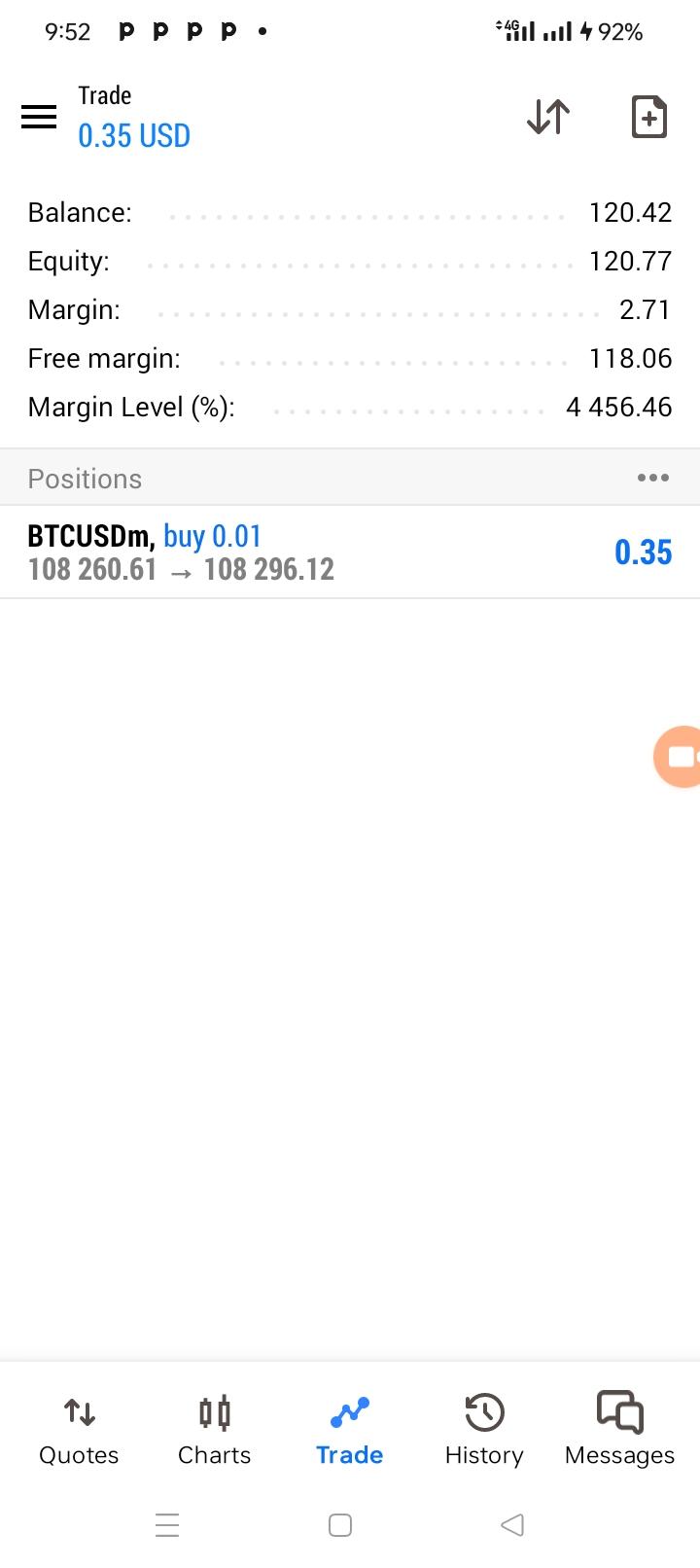Open the BTCUSDm buy 0.01 position
Image resolution: width=700 pixels, height=1568 pixels.
click(350, 552)
